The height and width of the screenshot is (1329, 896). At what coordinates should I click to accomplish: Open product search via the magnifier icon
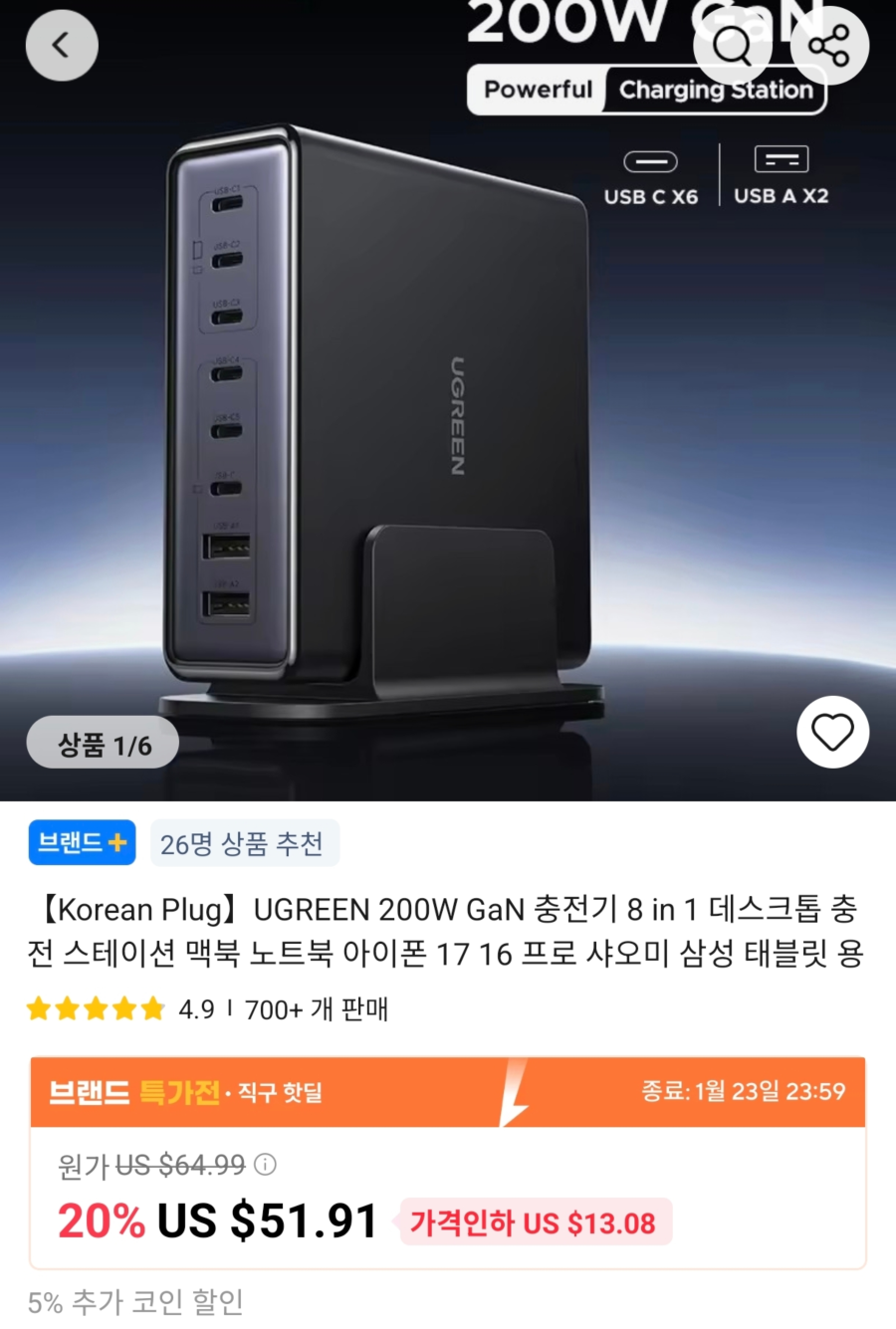click(732, 45)
